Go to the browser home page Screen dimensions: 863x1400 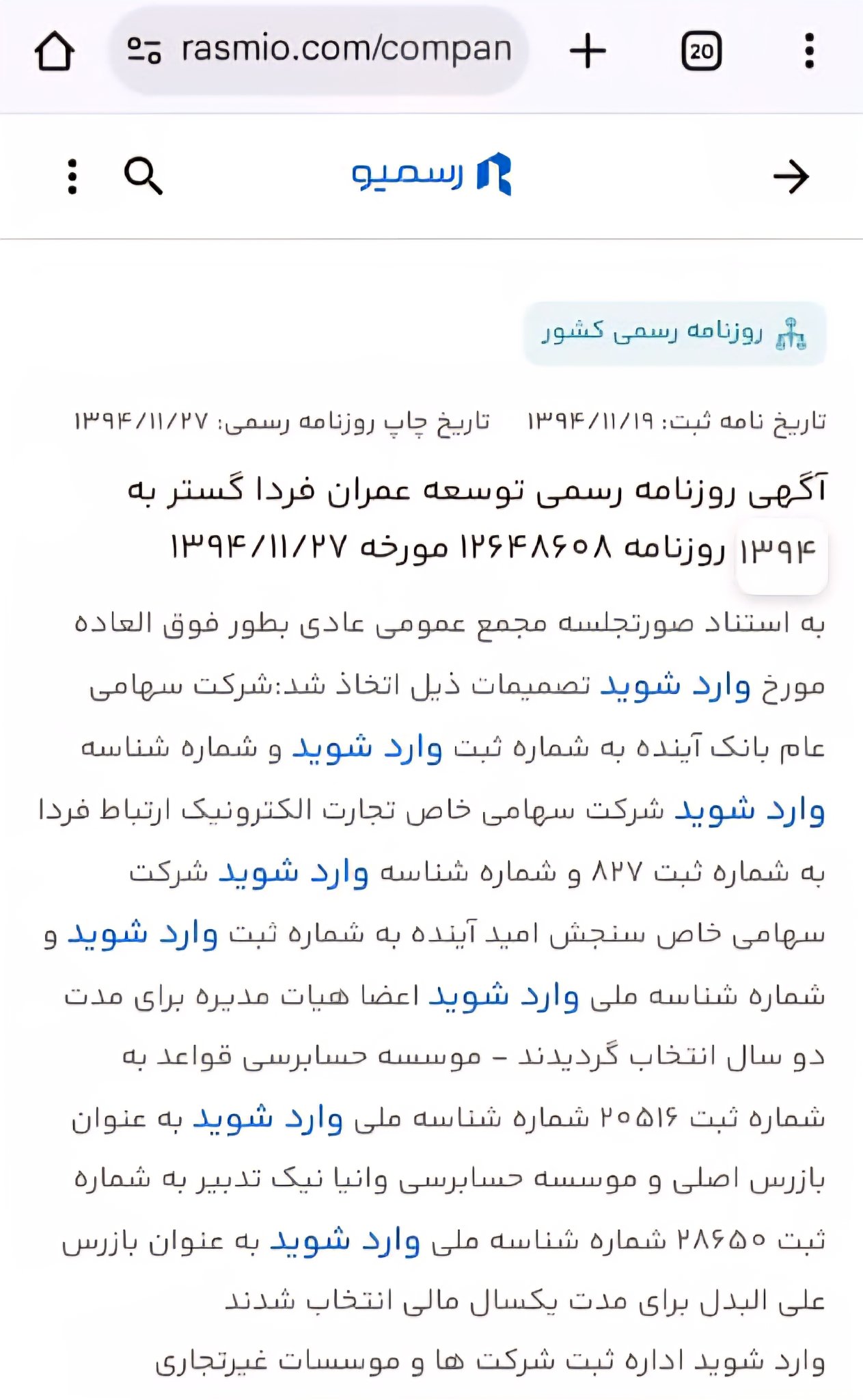(x=55, y=51)
